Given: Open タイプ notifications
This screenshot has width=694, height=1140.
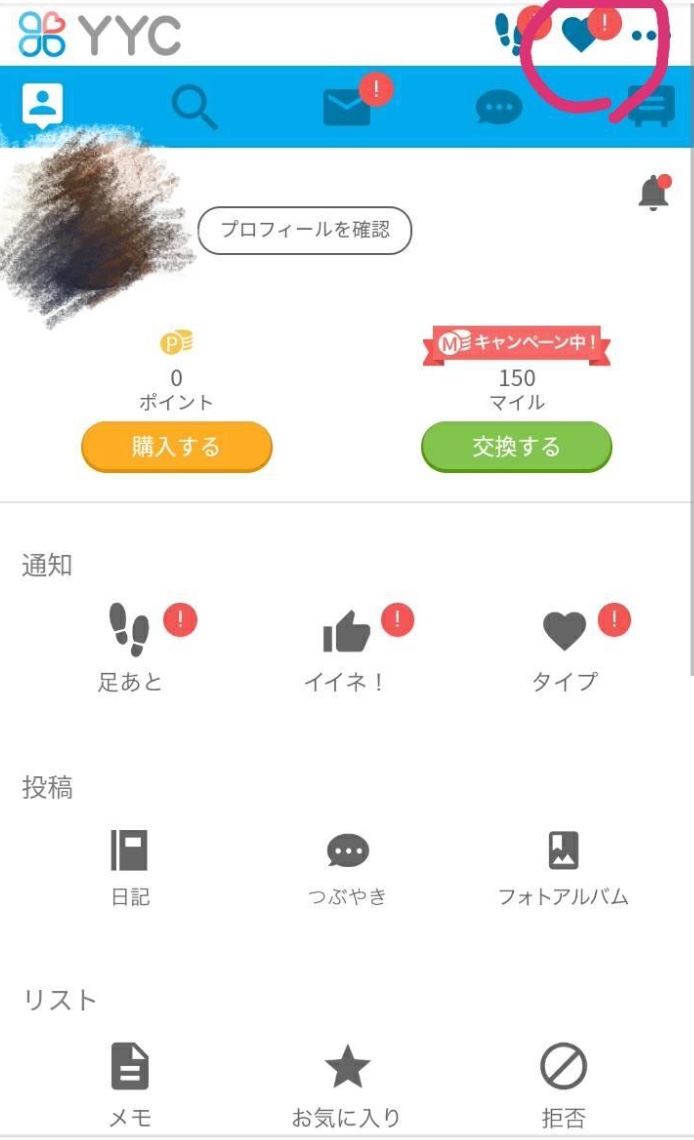Looking at the screenshot, I should [x=564, y=645].
